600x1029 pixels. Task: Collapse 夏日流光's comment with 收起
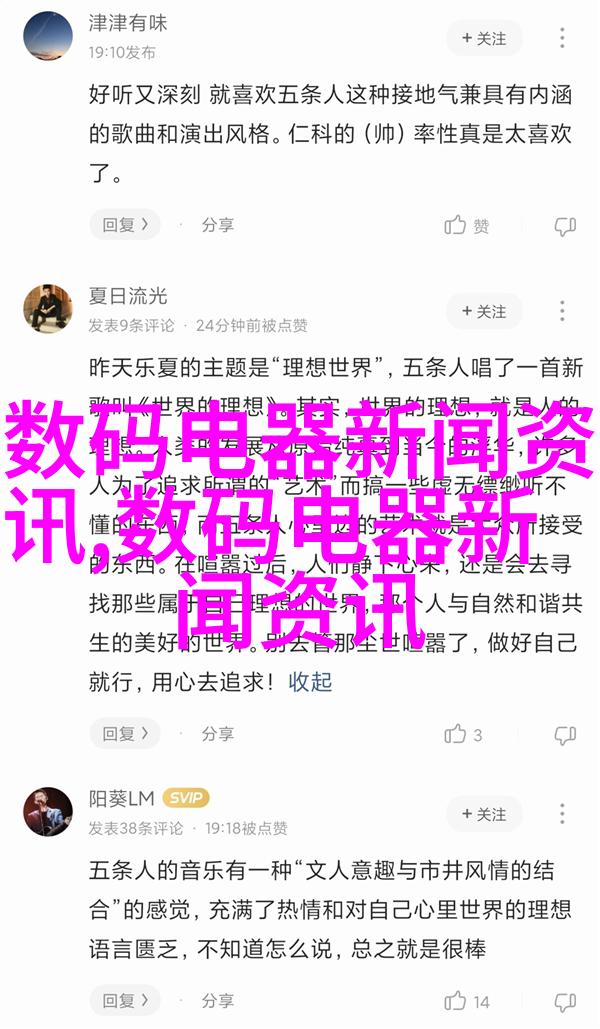310,682
